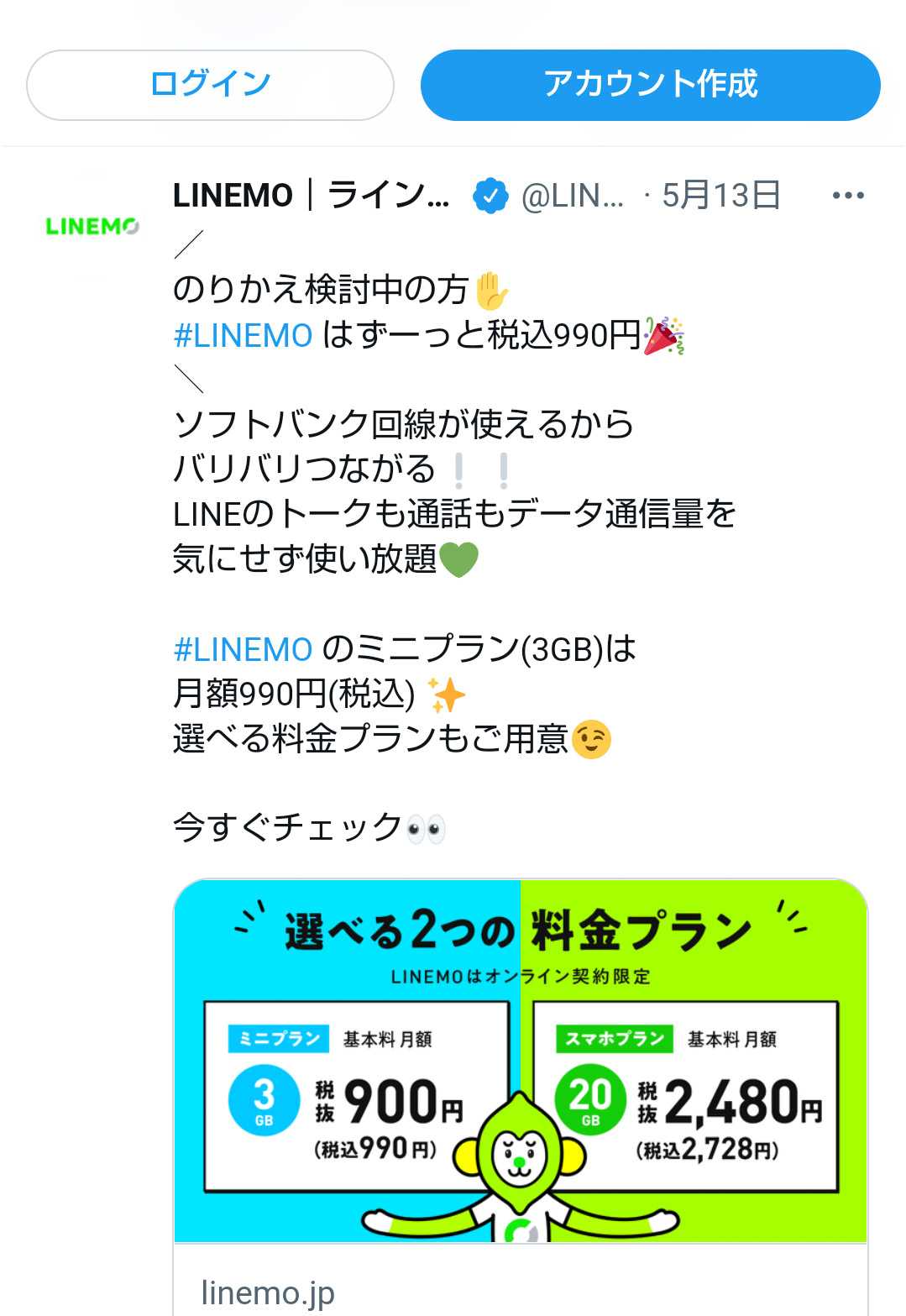Tap the ログイン button
Viewport: 906px width, 1316px height.
[210, 85]
